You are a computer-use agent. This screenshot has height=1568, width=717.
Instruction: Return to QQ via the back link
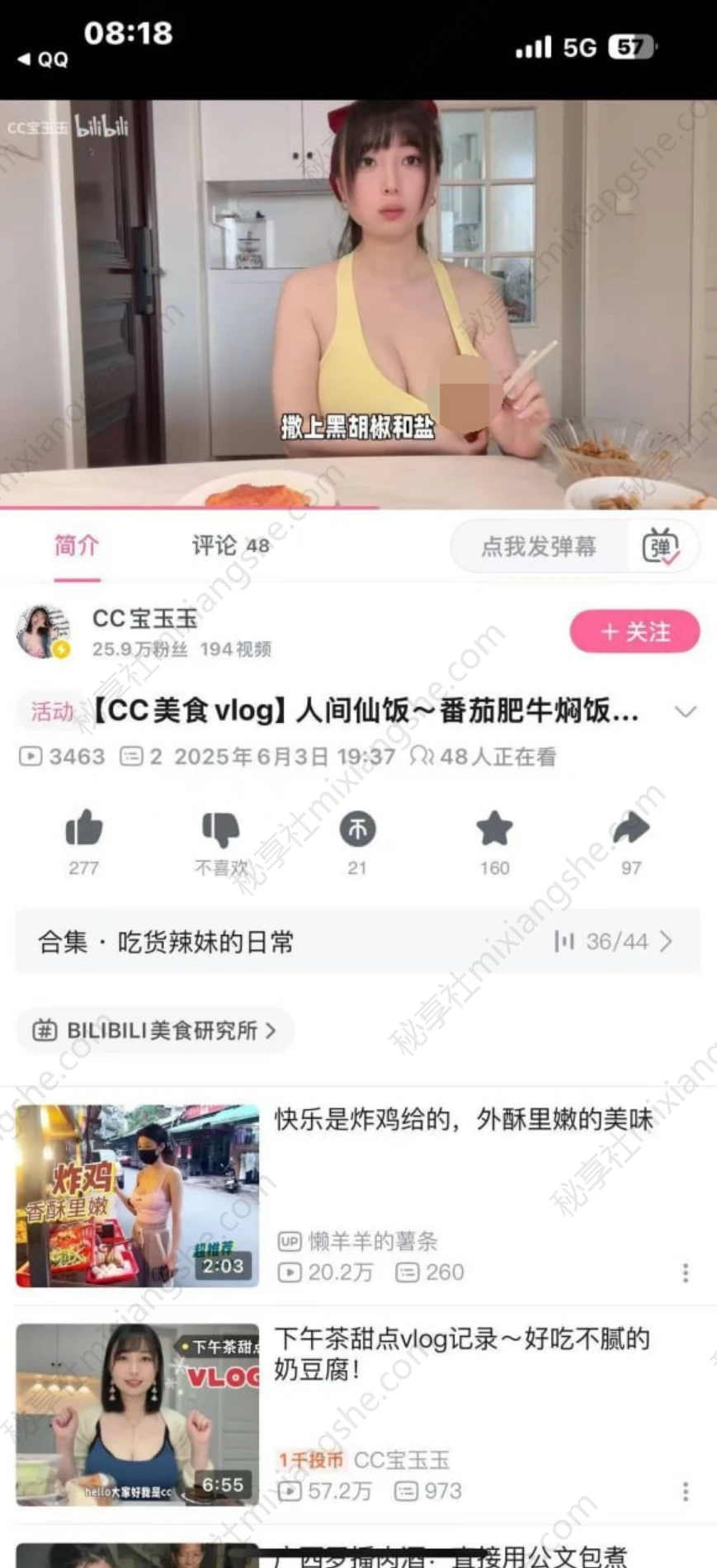coord(43,59)
